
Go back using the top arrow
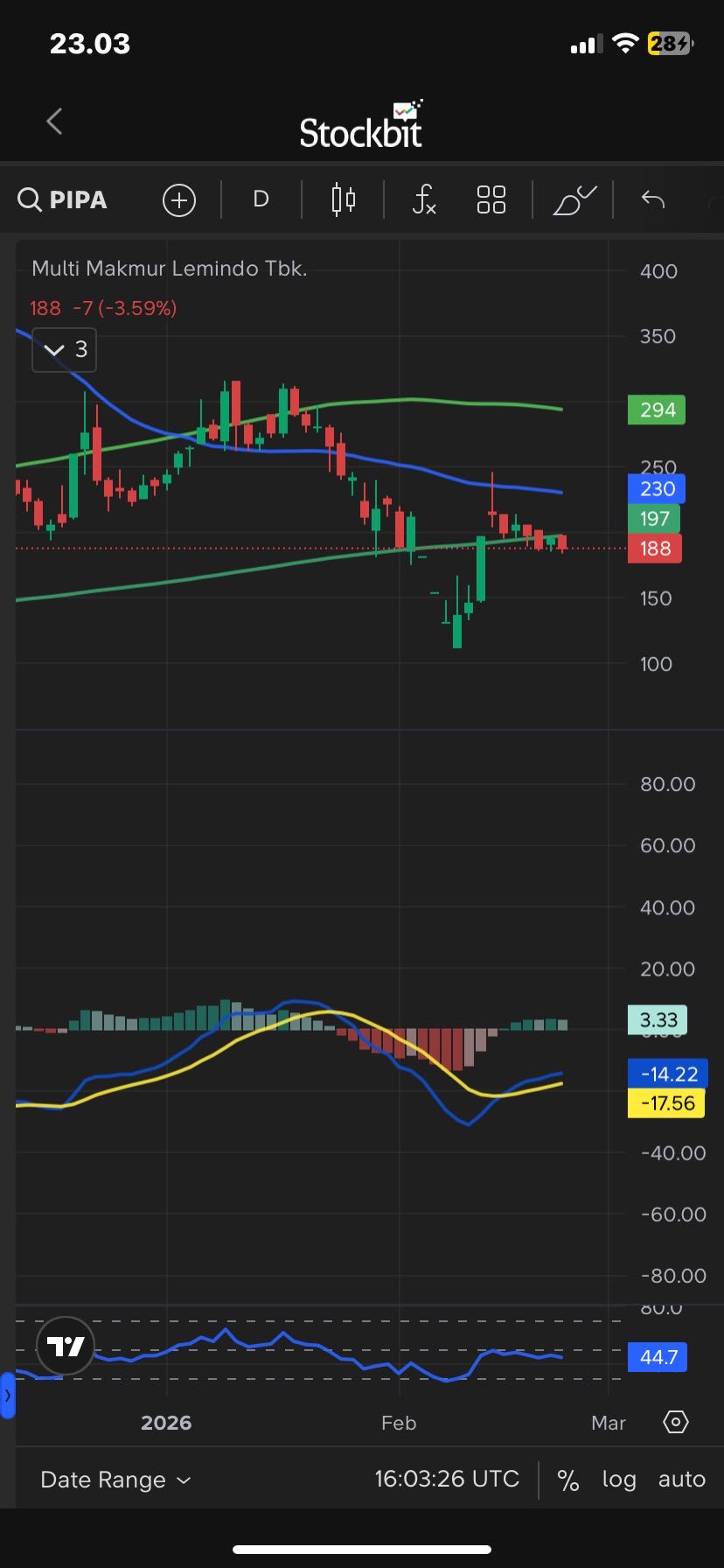coord(54,121)
